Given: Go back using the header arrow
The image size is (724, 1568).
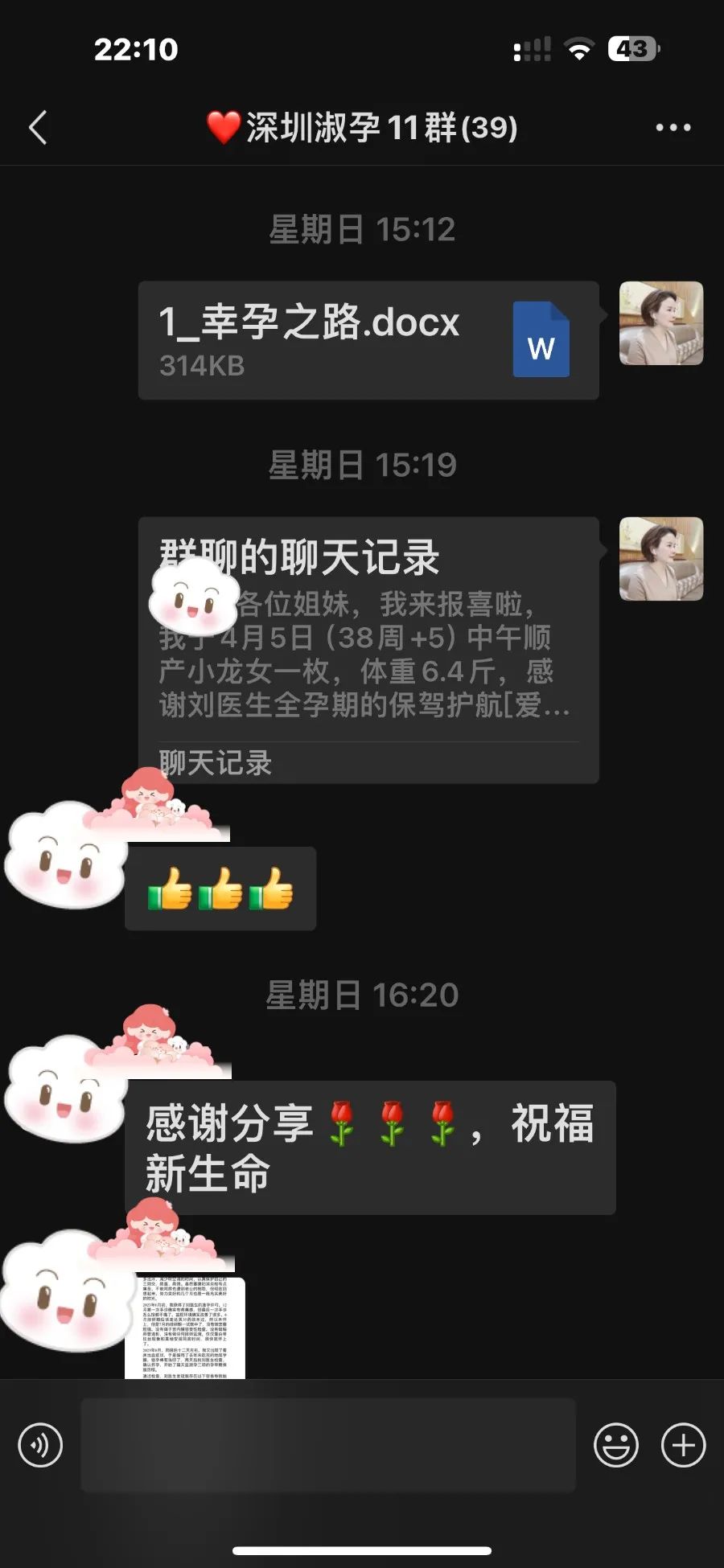Looking at the screenshot, I should point(38,127).
